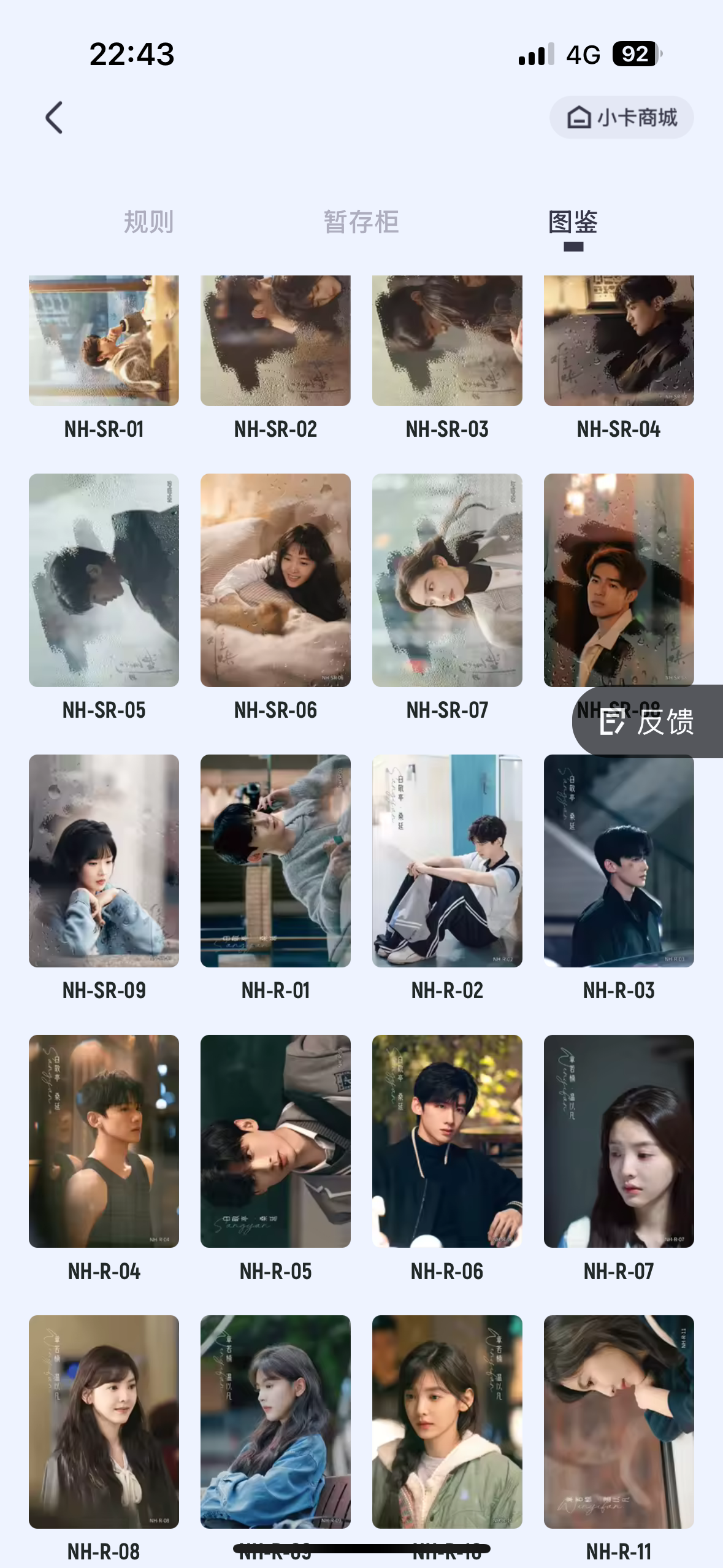This screenshot has width=723, height=1568.
Task: View card NH-SR-04
Action: click(619, 340)
